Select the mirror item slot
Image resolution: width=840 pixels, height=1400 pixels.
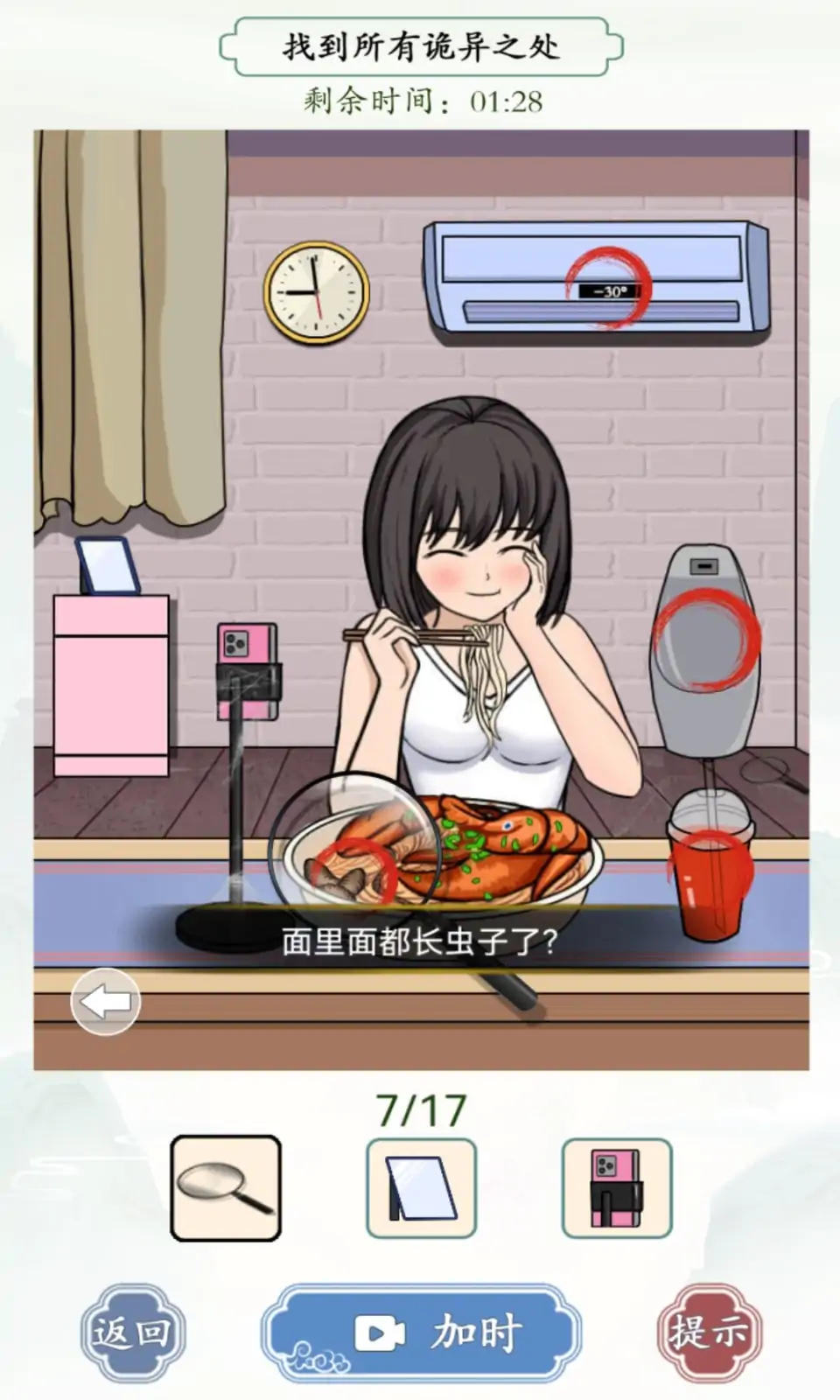[421, 1188]
